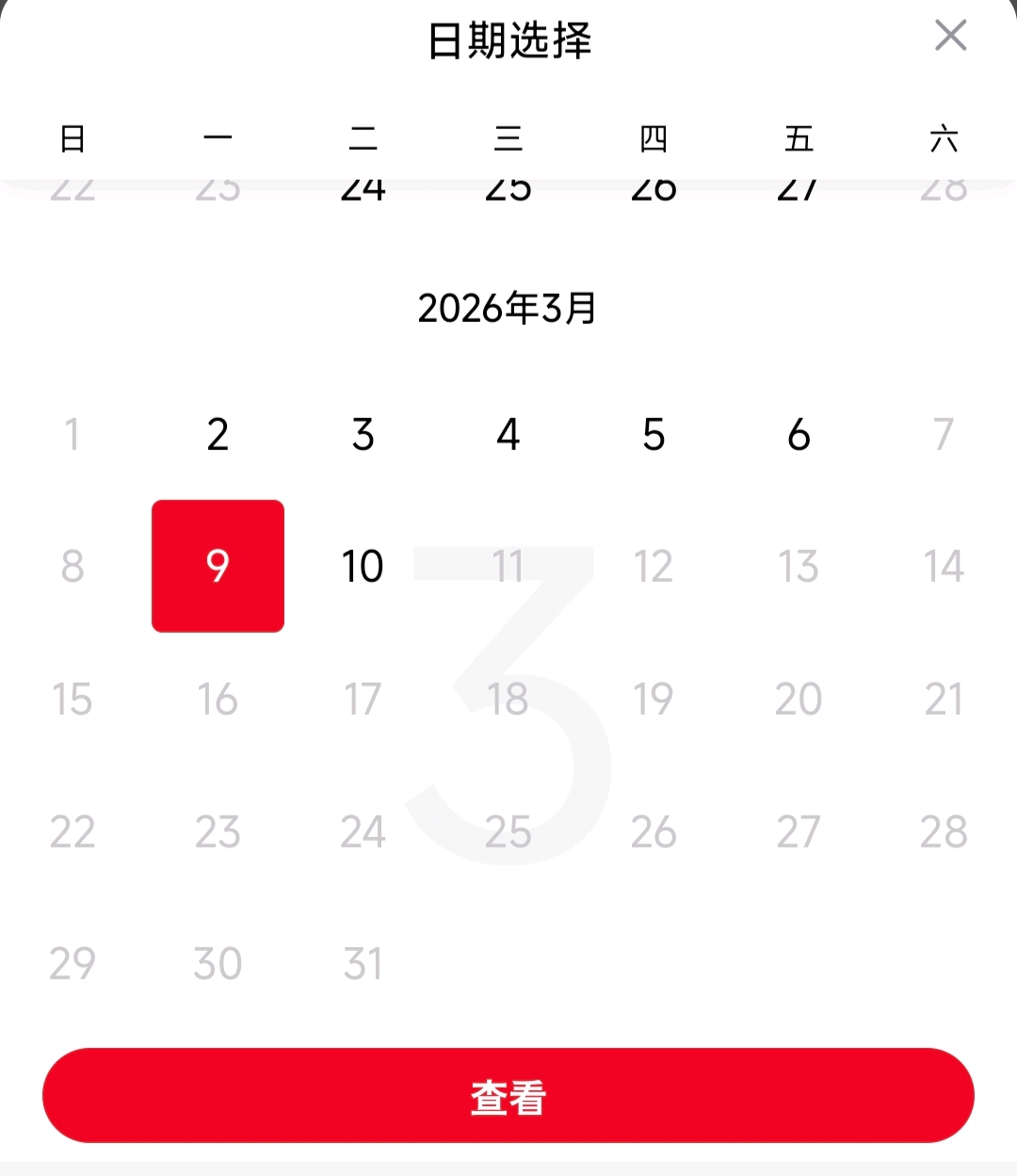Viewport: 1017px width, 1176px height.
Task: Select March 4
Action: point(508,434)
